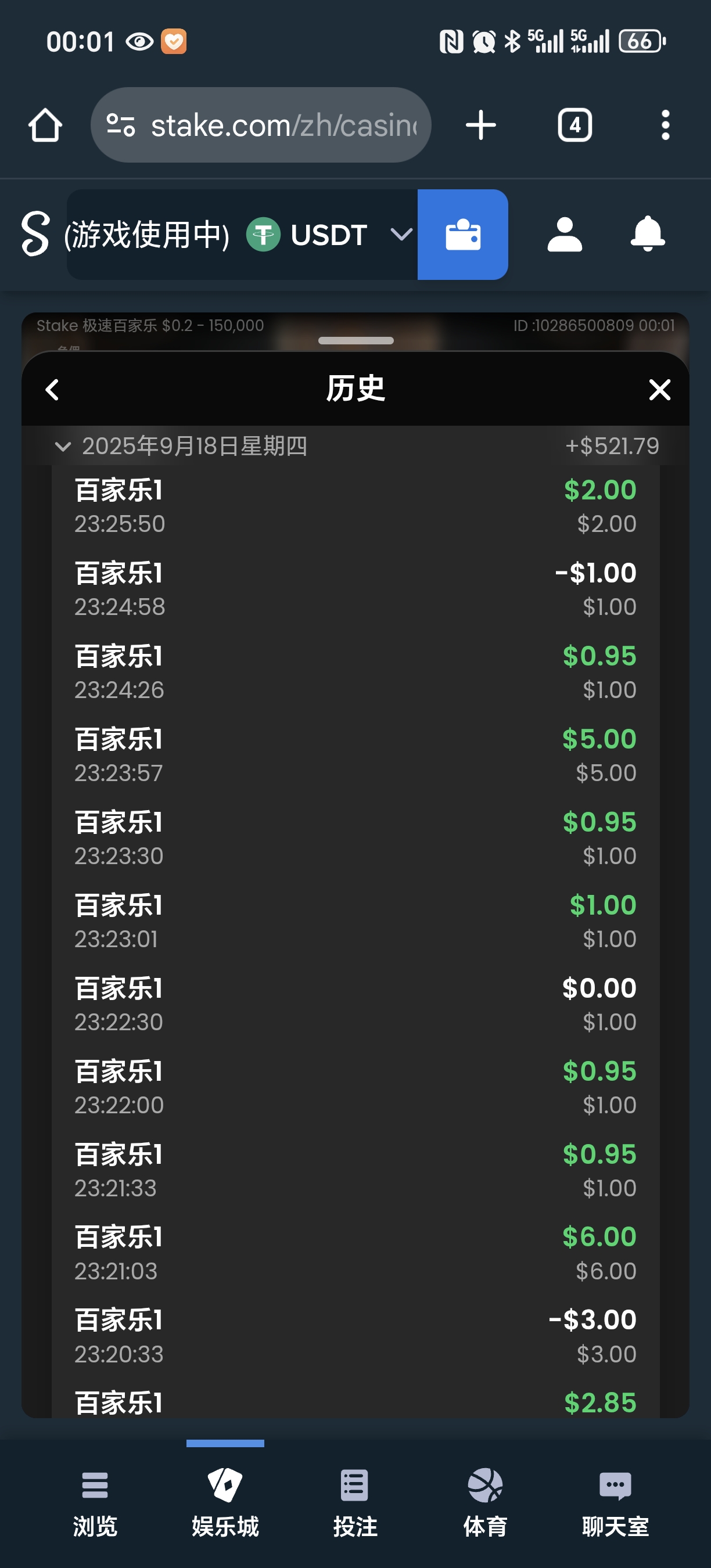View the 百家乐1 round at 23:24:58
This screenshot has height=1568, width=711.
coord(355,589)
